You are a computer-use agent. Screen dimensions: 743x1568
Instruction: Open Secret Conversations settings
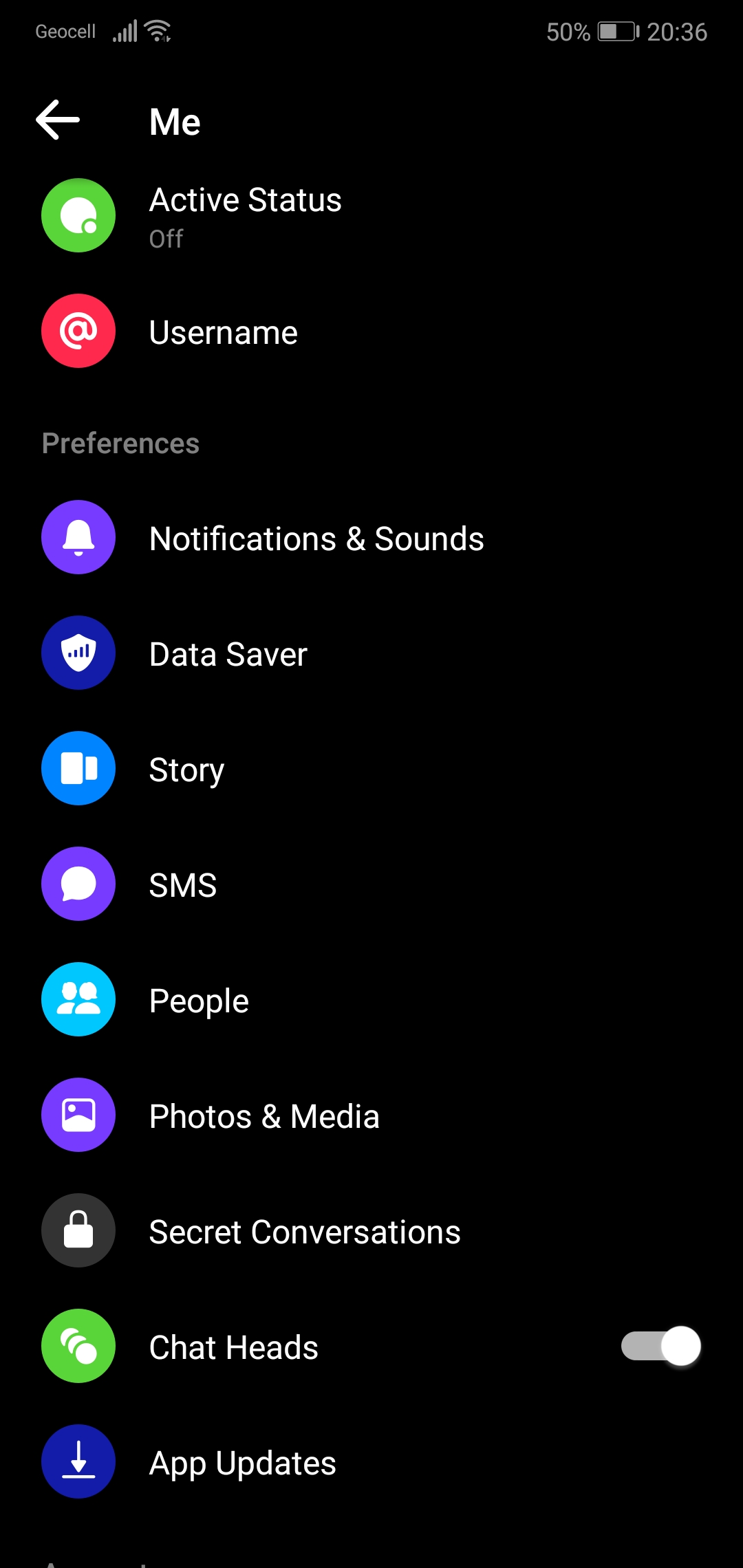[x=304, y=1231]
